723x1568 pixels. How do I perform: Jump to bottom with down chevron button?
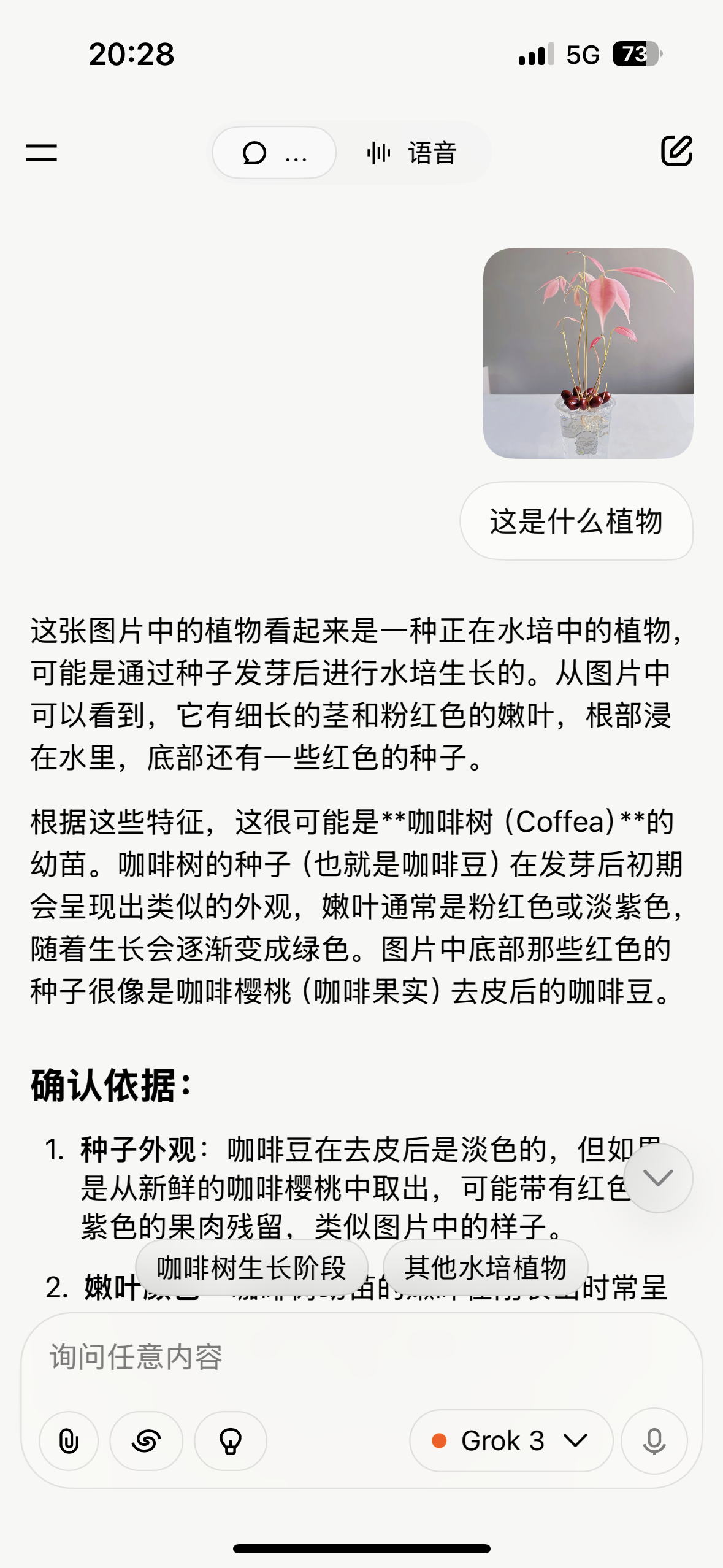659,1178
